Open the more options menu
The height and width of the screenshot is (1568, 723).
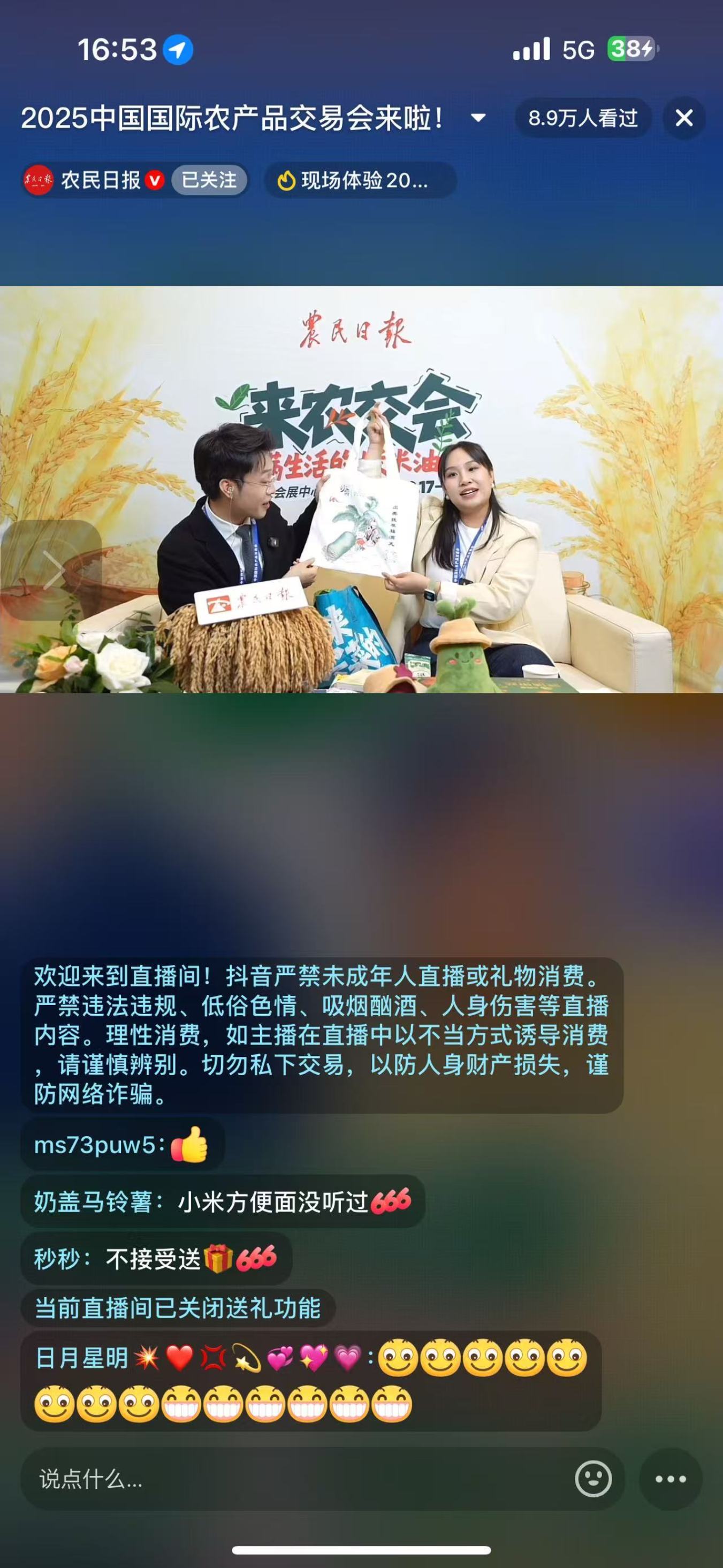[x=671, y=1479]
